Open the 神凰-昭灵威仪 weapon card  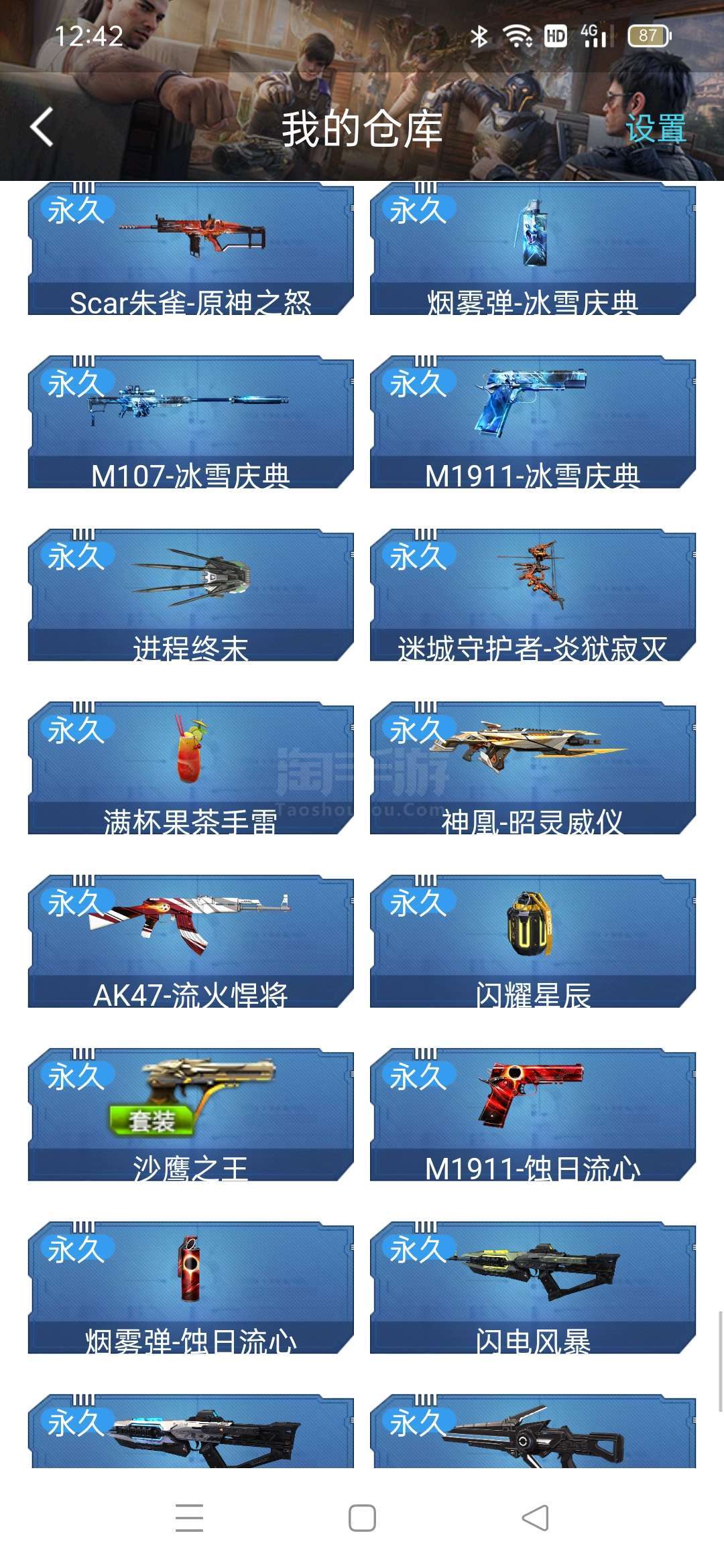(532, 768)
